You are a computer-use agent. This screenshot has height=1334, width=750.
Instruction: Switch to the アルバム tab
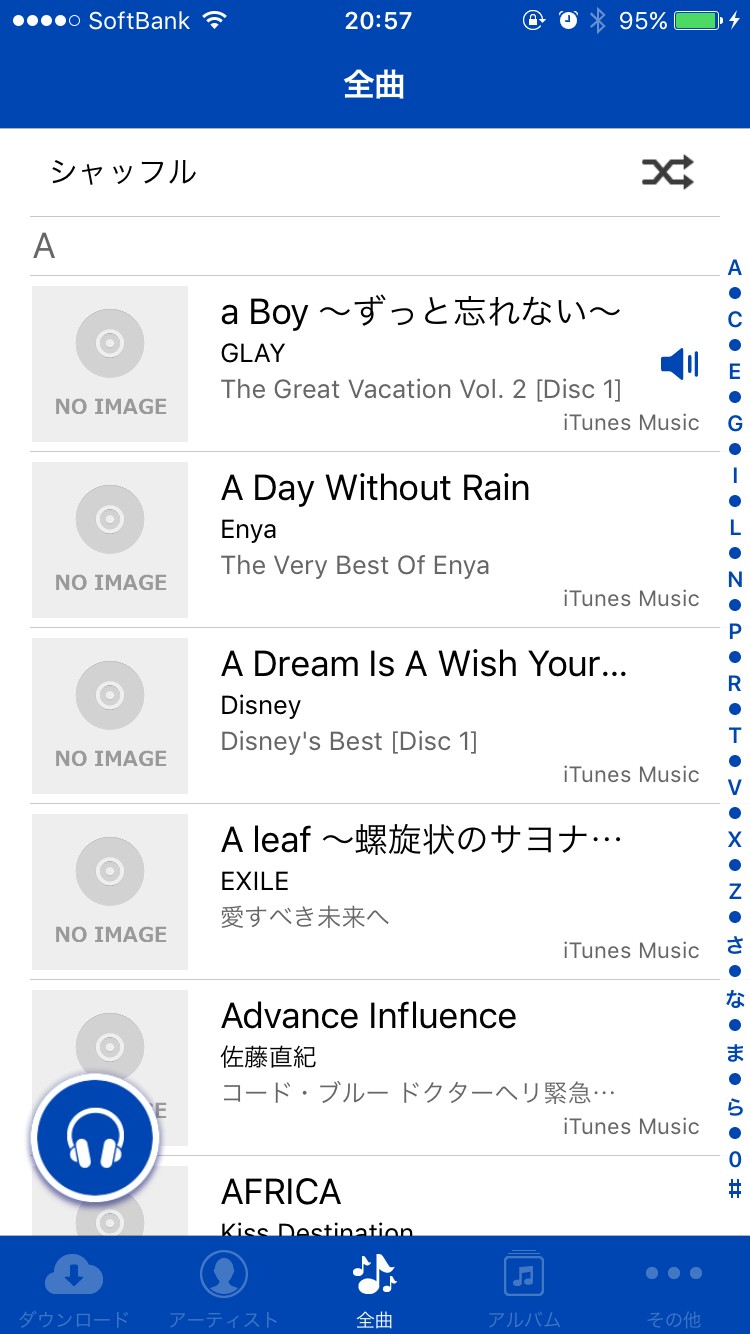click(524, 1290)
